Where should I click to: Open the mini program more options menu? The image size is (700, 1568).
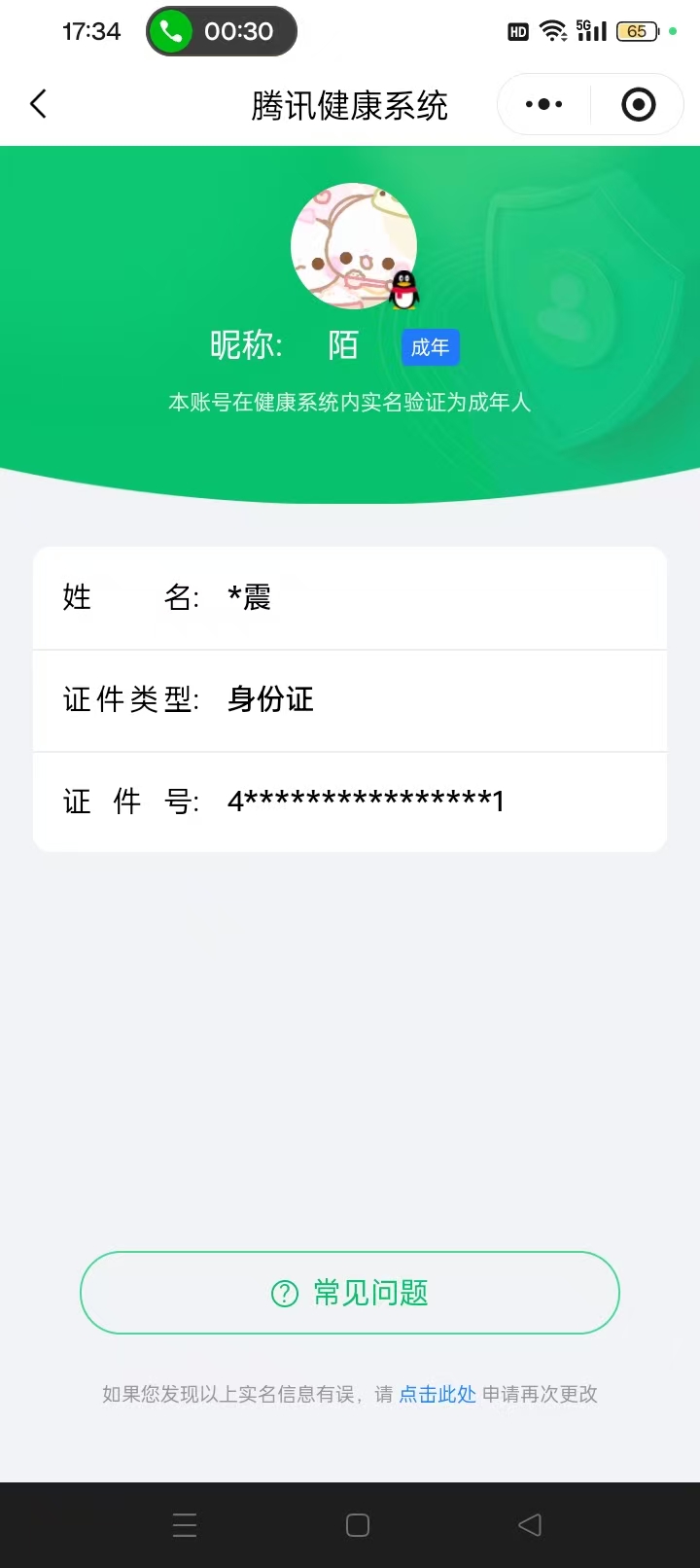pos(543,104)
